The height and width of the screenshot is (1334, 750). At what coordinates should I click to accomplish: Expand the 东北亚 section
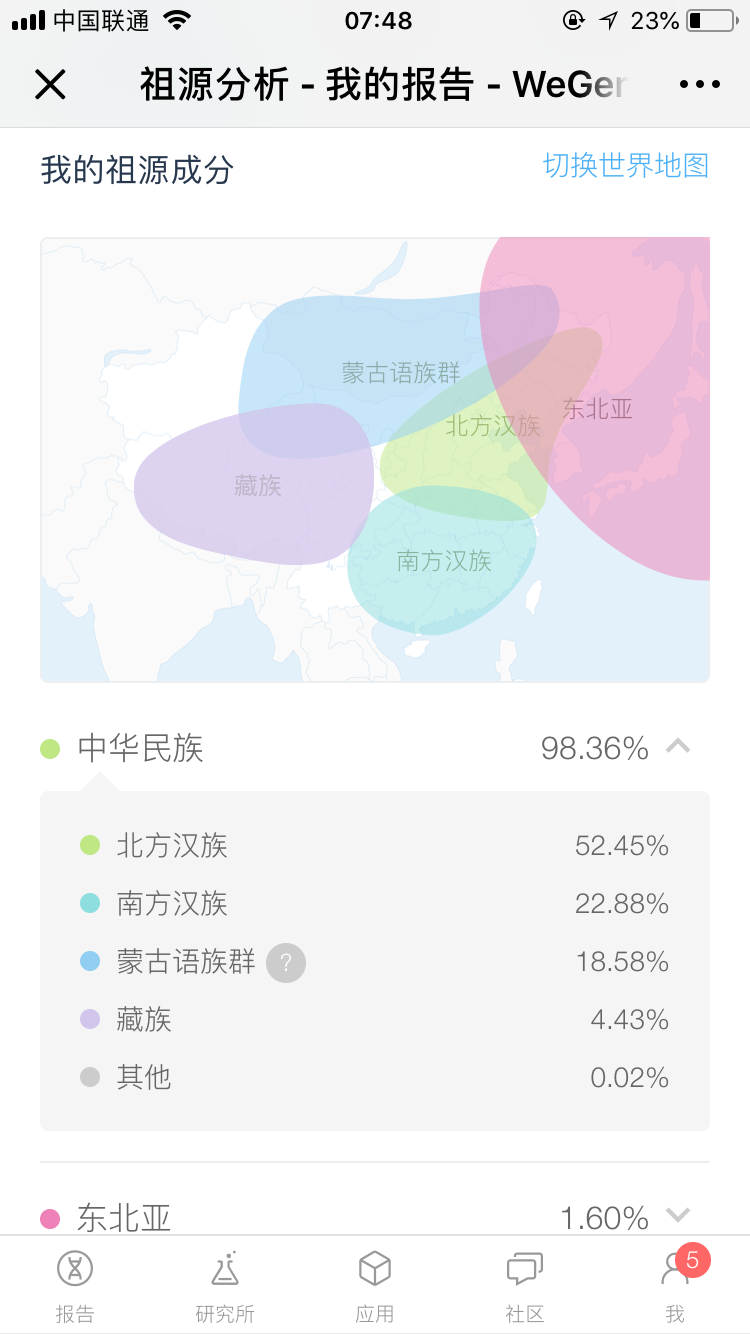tap(678, 1216)
